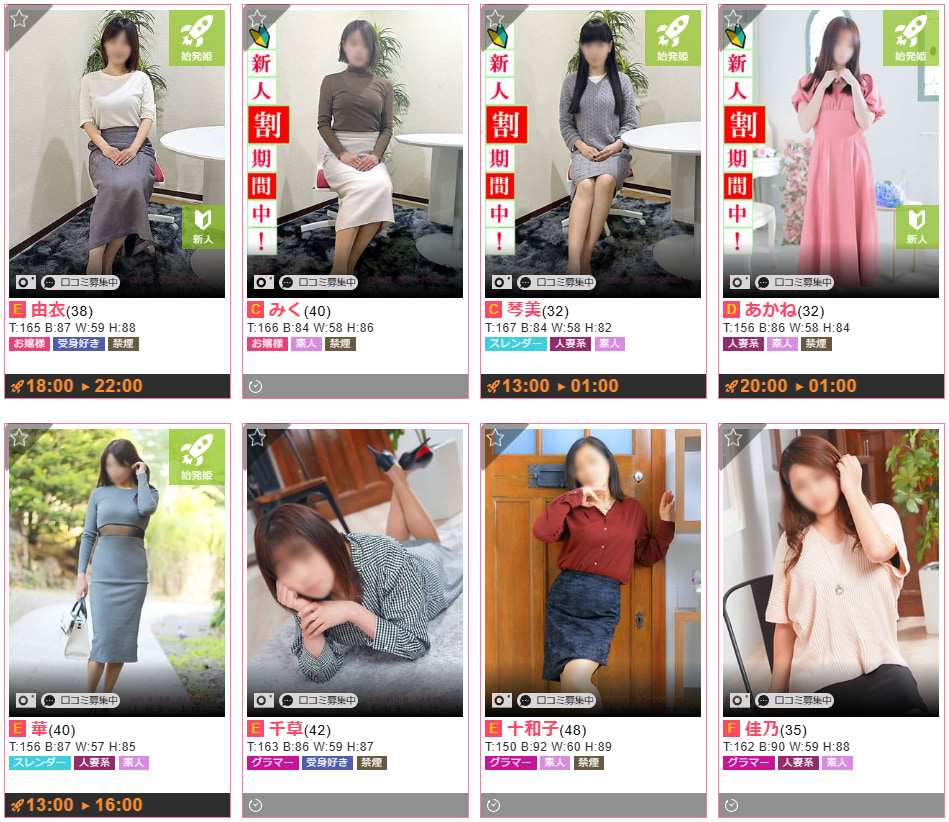Viewport: 949px width, 822px height.
Task: Open 琴美's profile card
Action: 592,150
